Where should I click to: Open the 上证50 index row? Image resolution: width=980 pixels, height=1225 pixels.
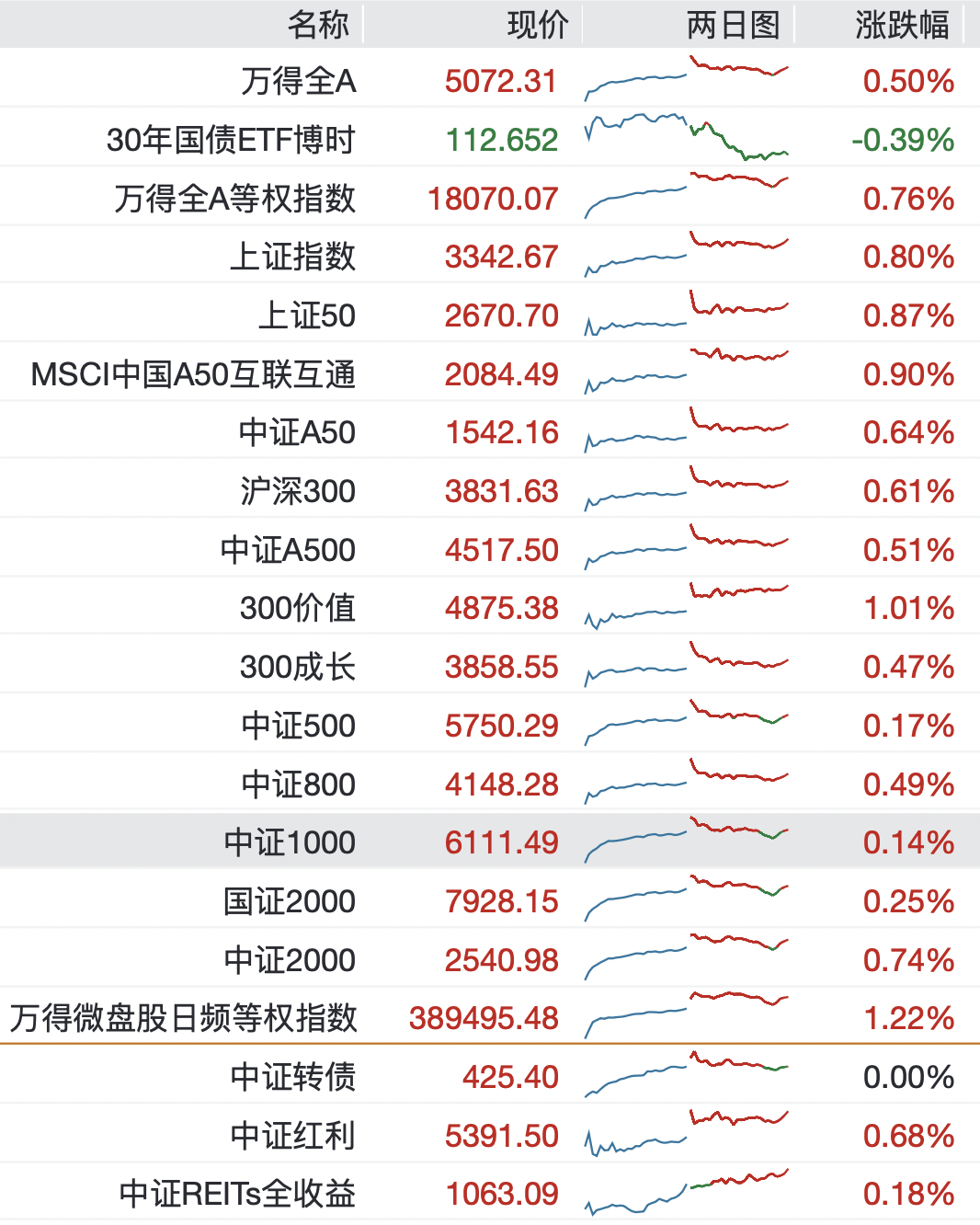(x=306, y=315)
